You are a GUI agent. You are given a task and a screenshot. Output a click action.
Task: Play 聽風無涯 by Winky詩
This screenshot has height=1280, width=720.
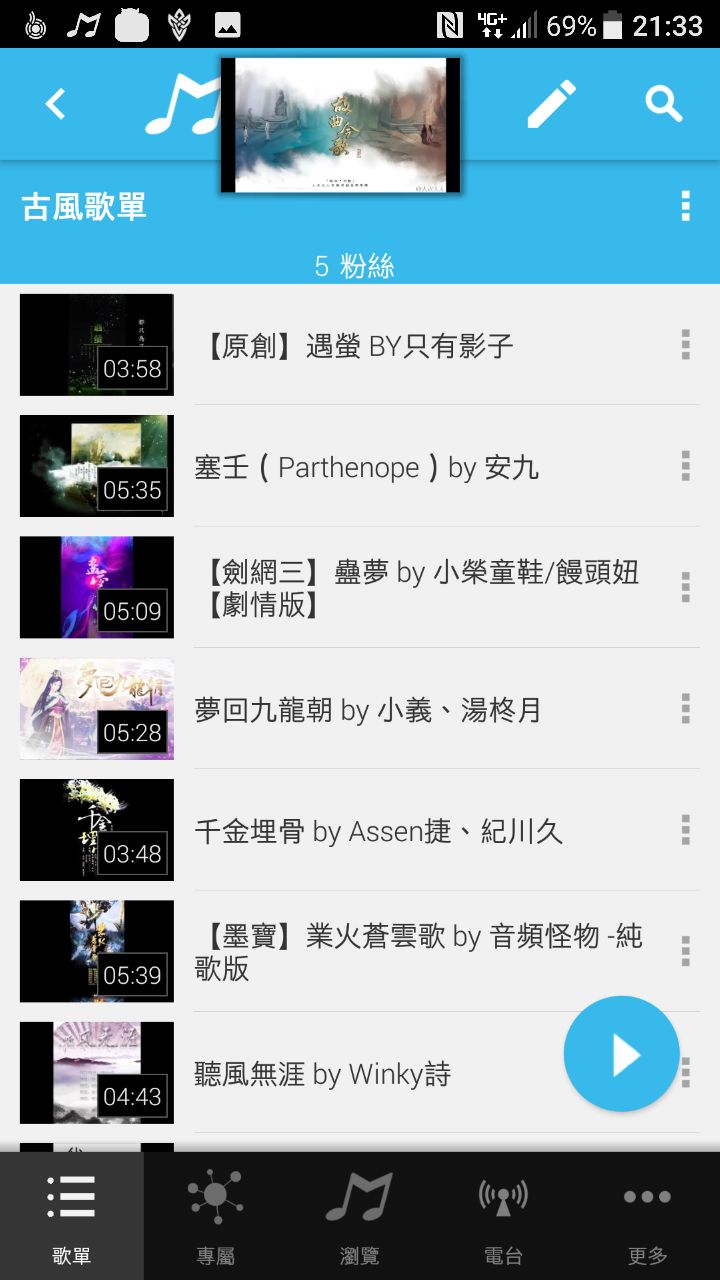pos(322,1074)
